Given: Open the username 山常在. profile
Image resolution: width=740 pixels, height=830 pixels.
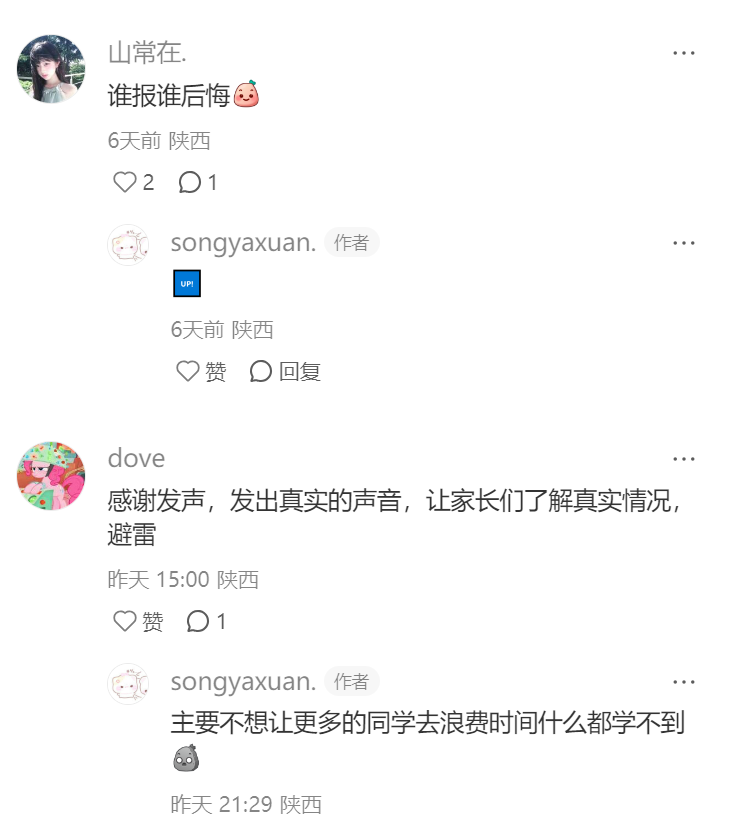Looking at the screenshot, I should point(147,53).
